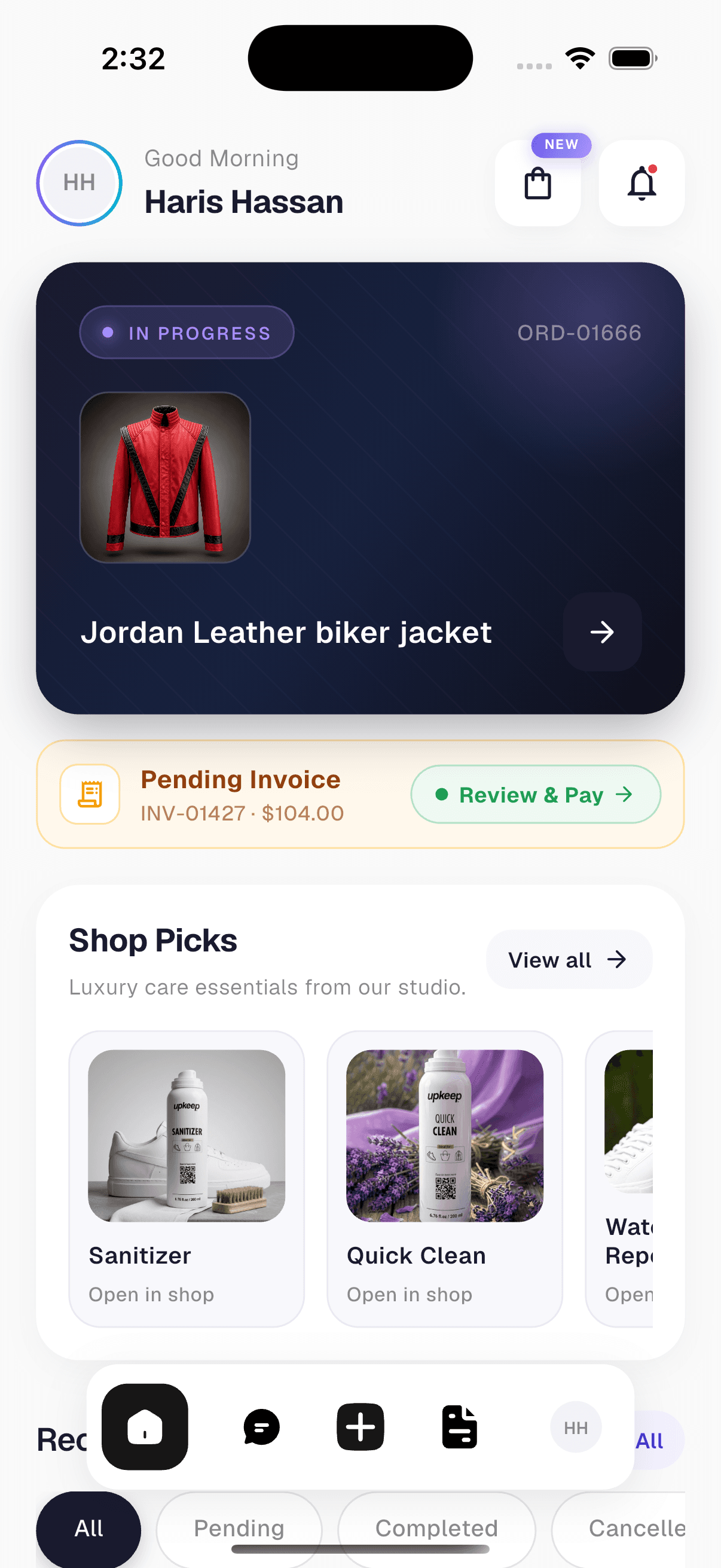Open the documents tab in the bottom bar

(x=459, y=1427)
